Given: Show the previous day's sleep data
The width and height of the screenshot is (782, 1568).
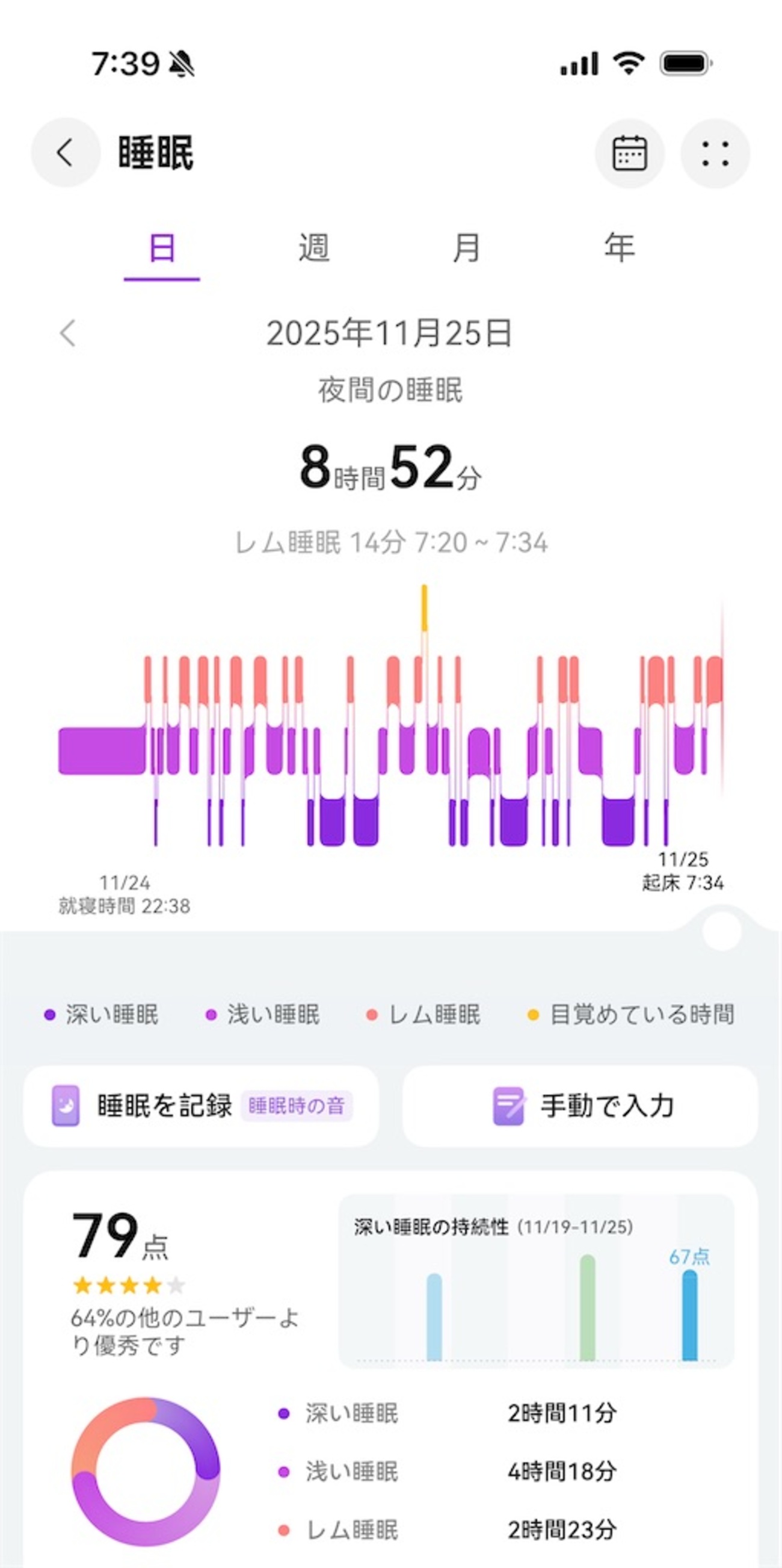Looking at the screenshot, I should pos(68,333).
